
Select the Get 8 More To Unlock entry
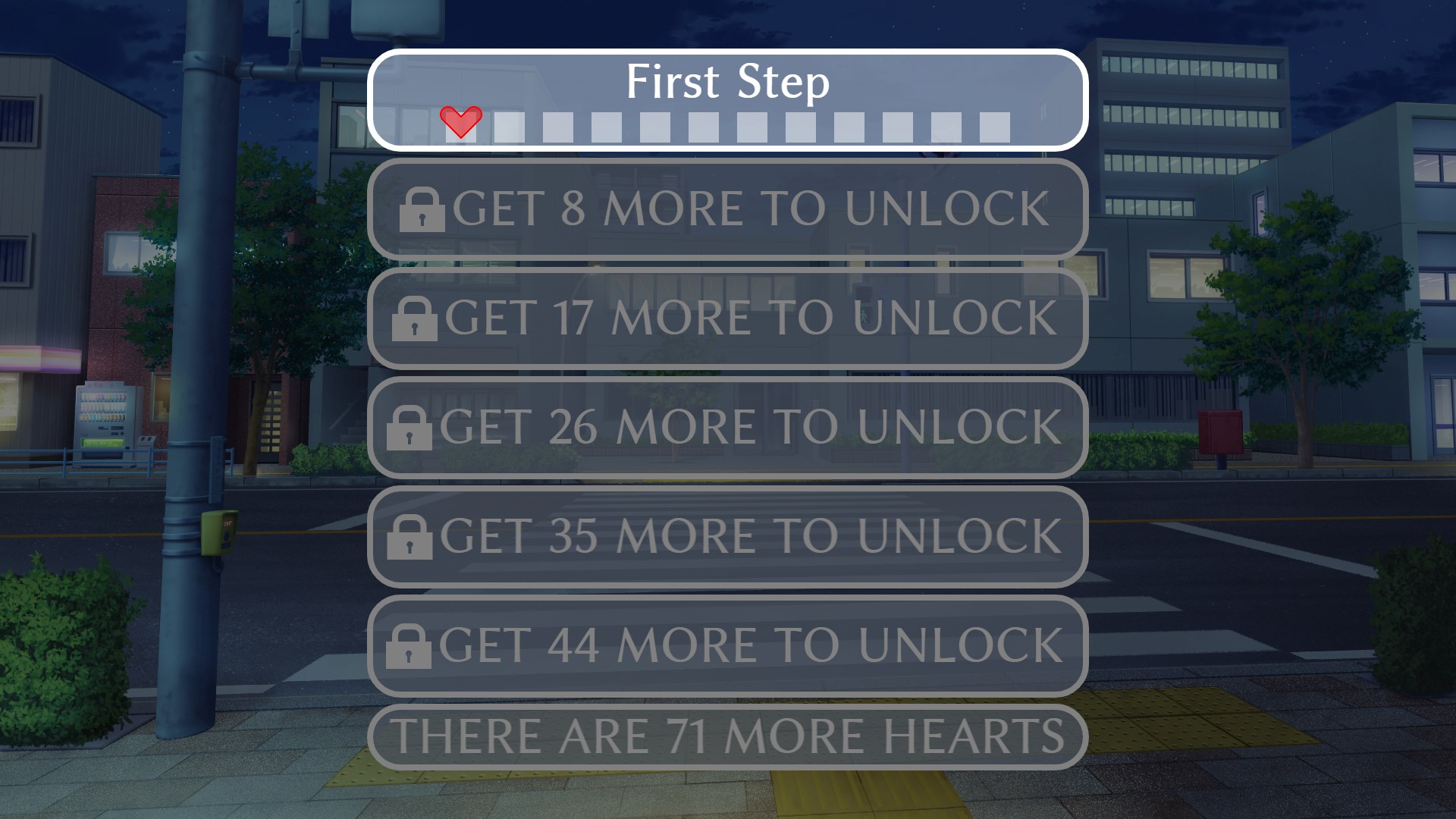728,209
